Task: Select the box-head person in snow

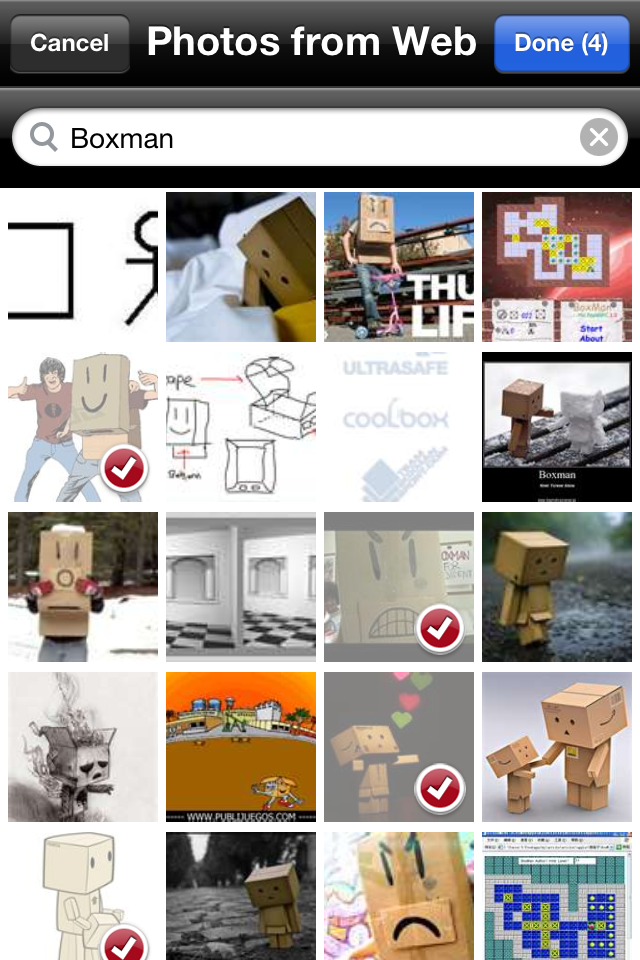Action: point(83,587)
